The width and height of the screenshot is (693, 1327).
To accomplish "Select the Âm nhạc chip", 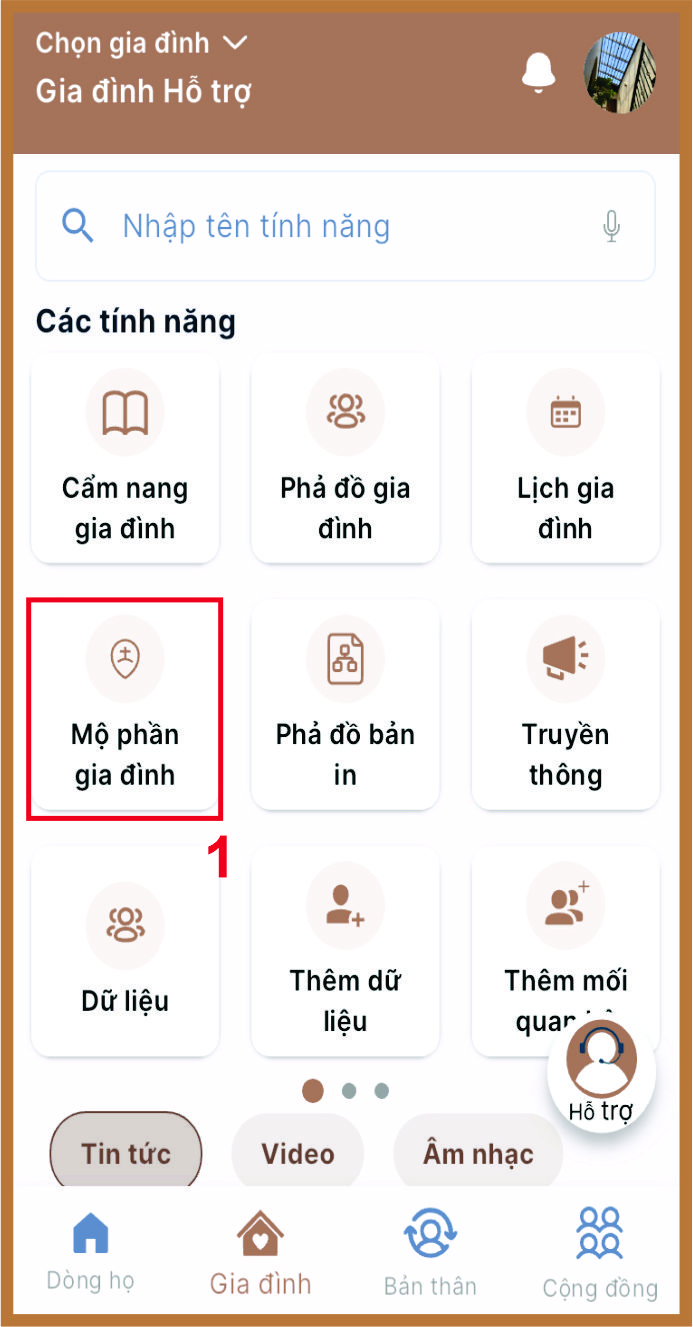I will (478, 1153).
